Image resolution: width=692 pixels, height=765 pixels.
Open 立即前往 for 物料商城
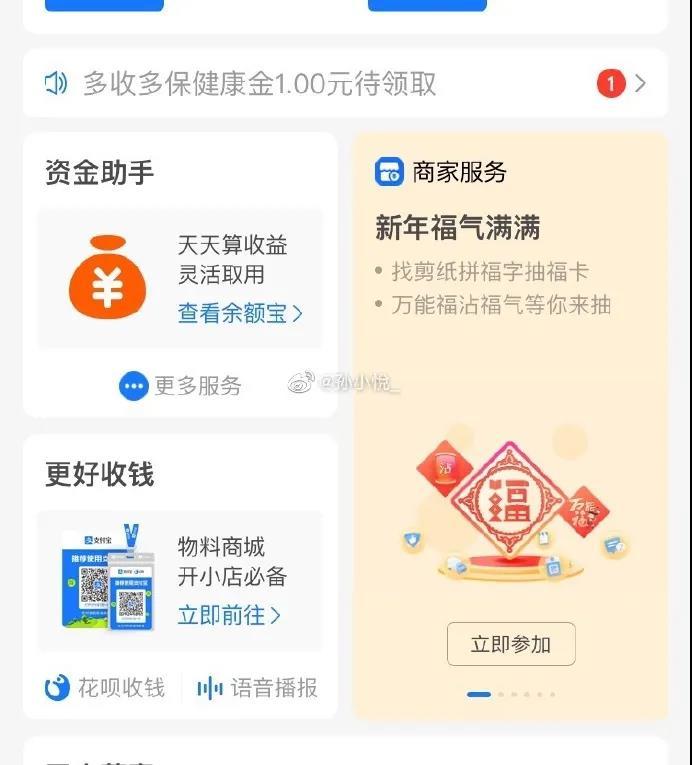(x=229, y=615)
